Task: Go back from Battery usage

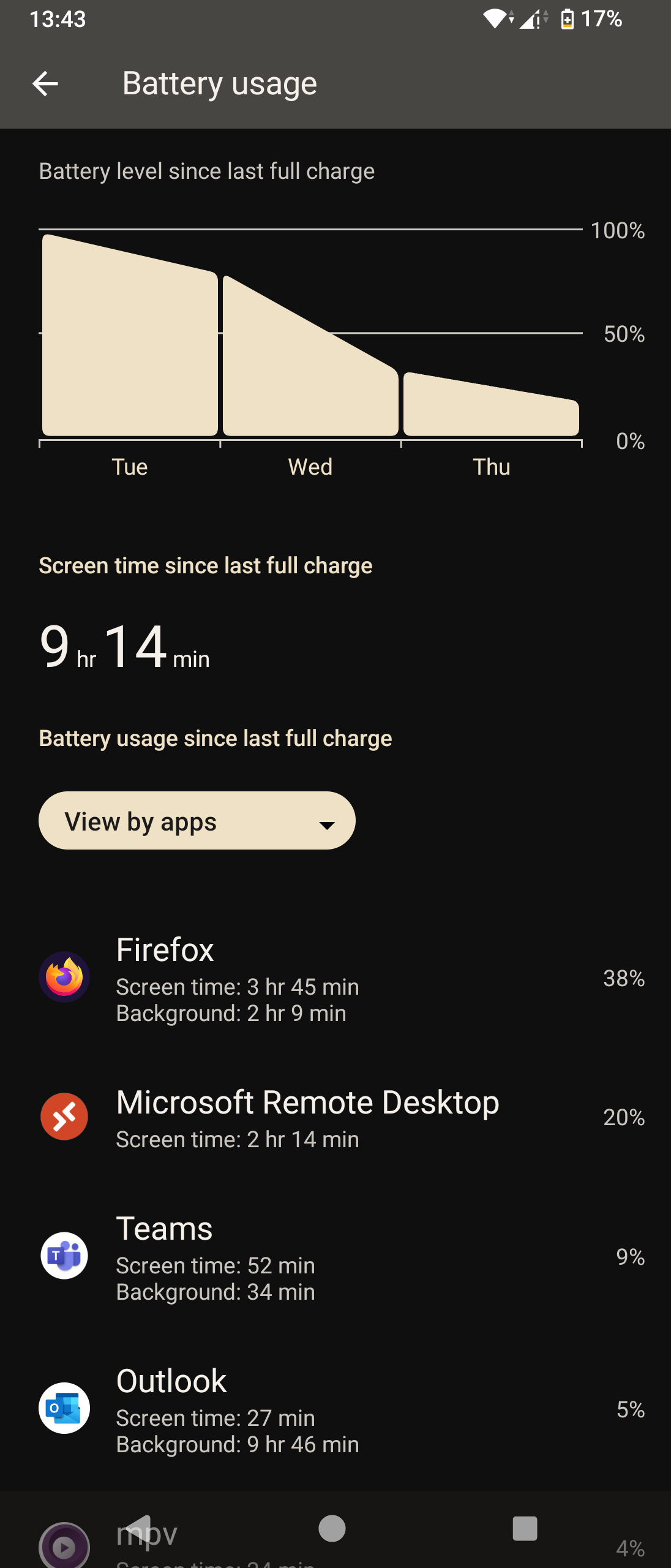Action: click(45, 83)
